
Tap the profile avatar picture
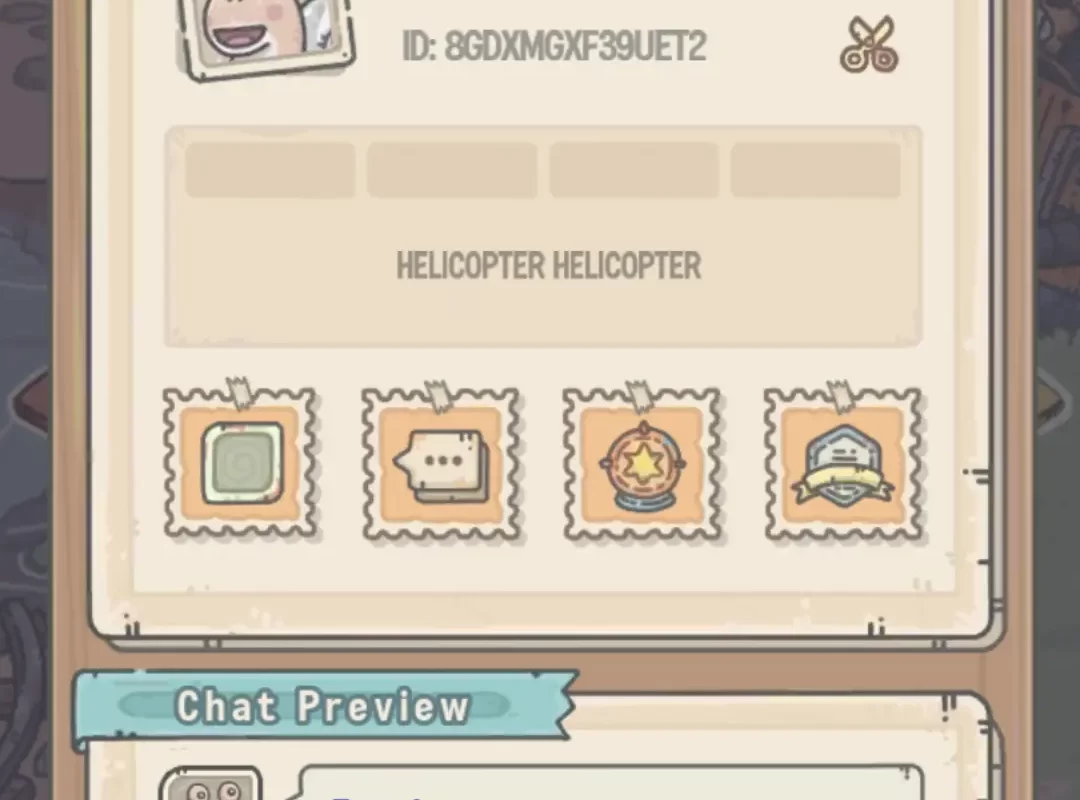(x=266, y=35)
